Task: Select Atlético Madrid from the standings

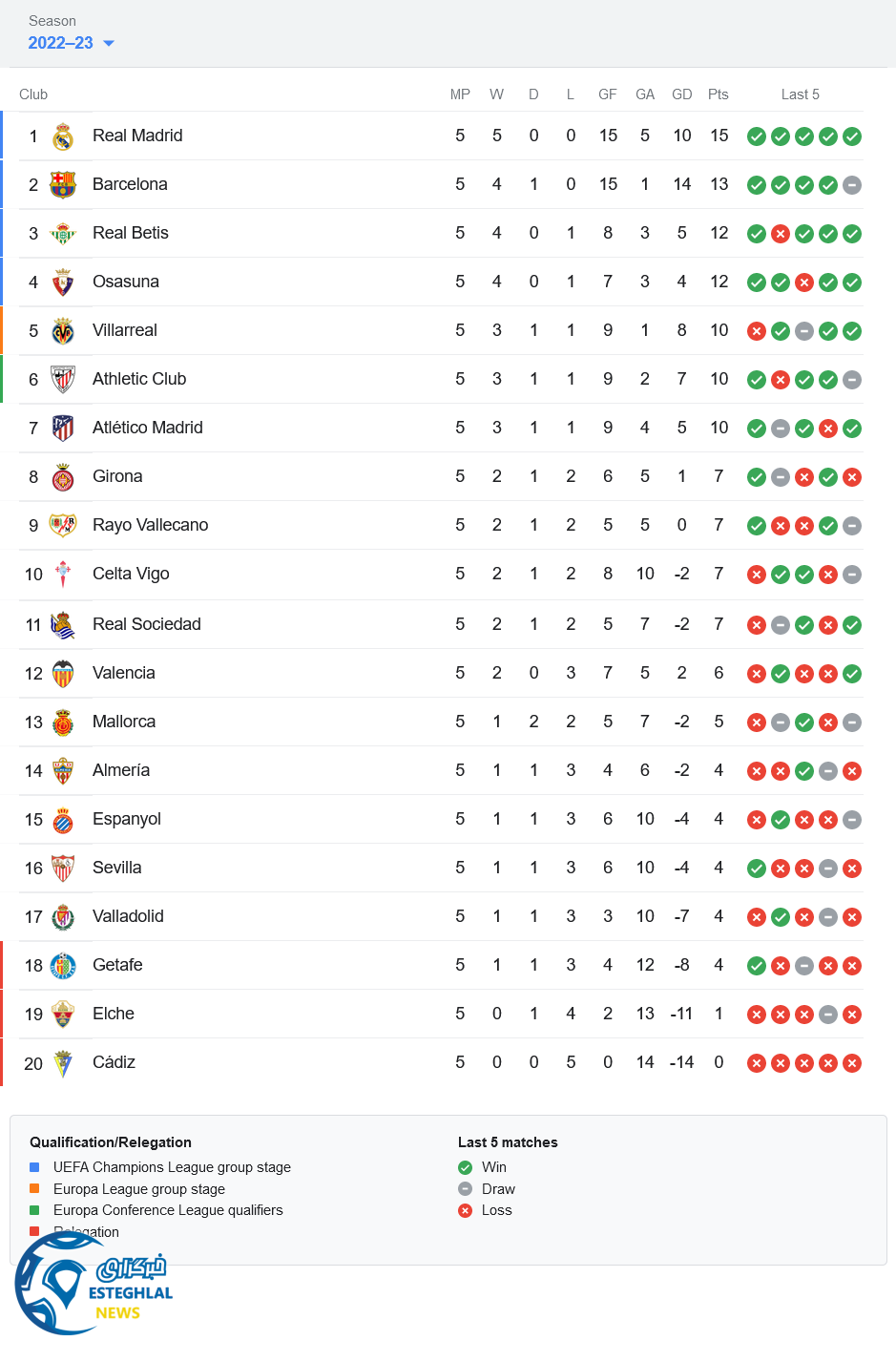Action: point(148,428)
